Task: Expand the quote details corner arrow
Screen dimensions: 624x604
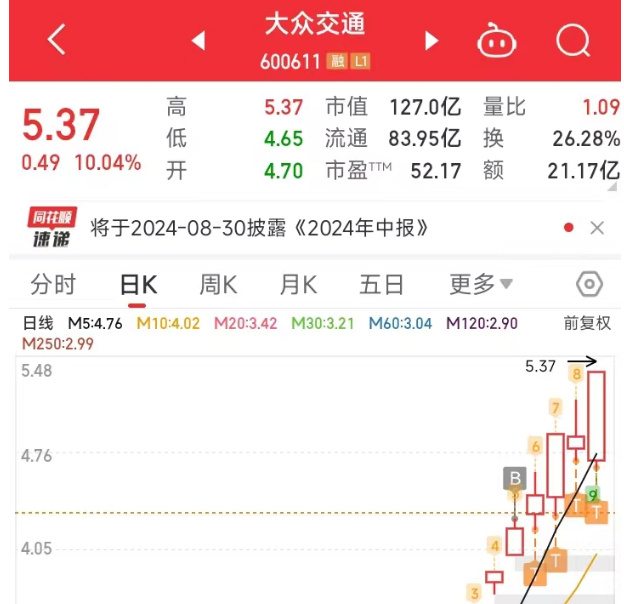Action: pos(612,186)
